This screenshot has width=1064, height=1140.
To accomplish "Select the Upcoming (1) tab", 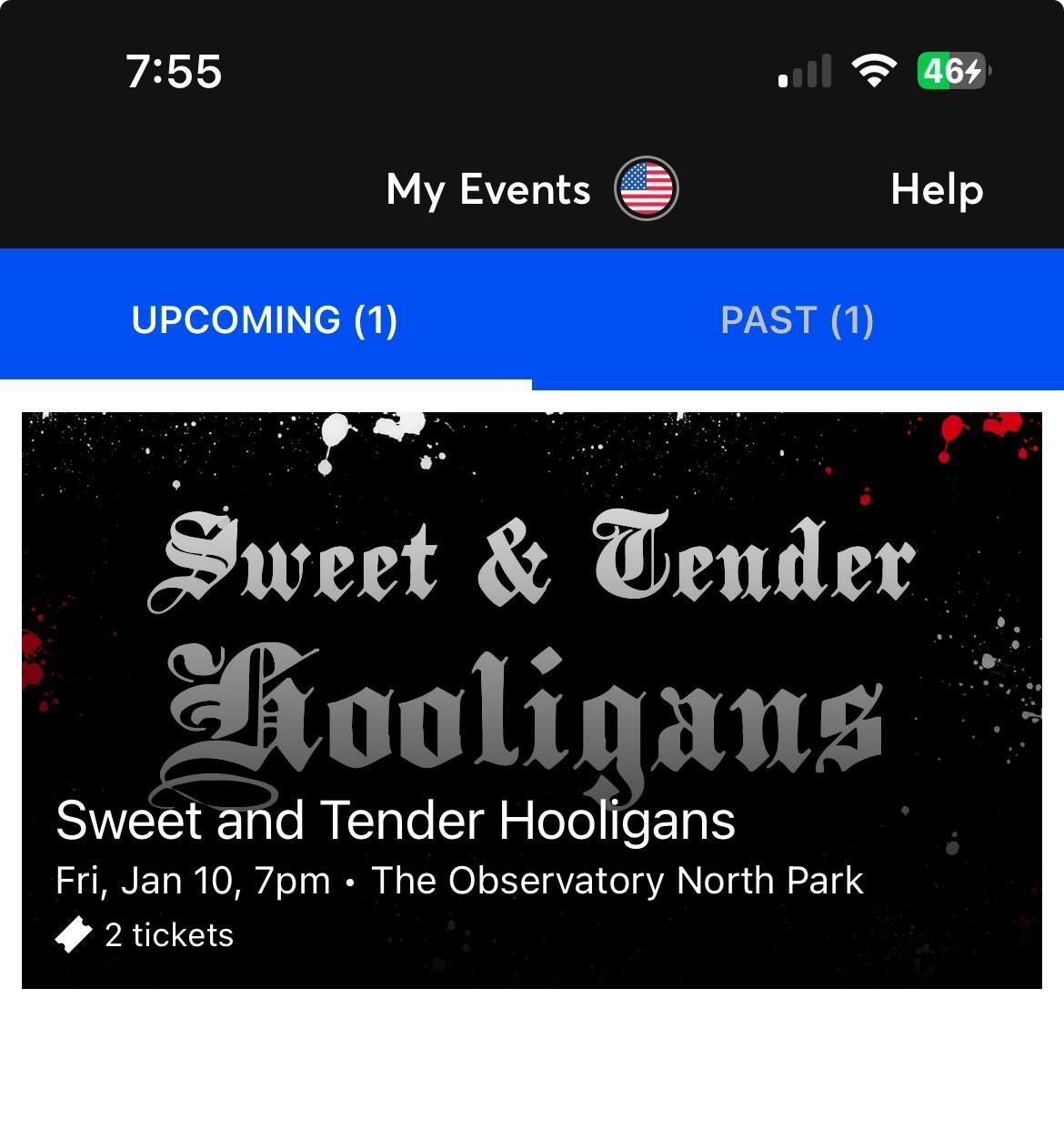I will pyautogui.click(x=265, y=320).
